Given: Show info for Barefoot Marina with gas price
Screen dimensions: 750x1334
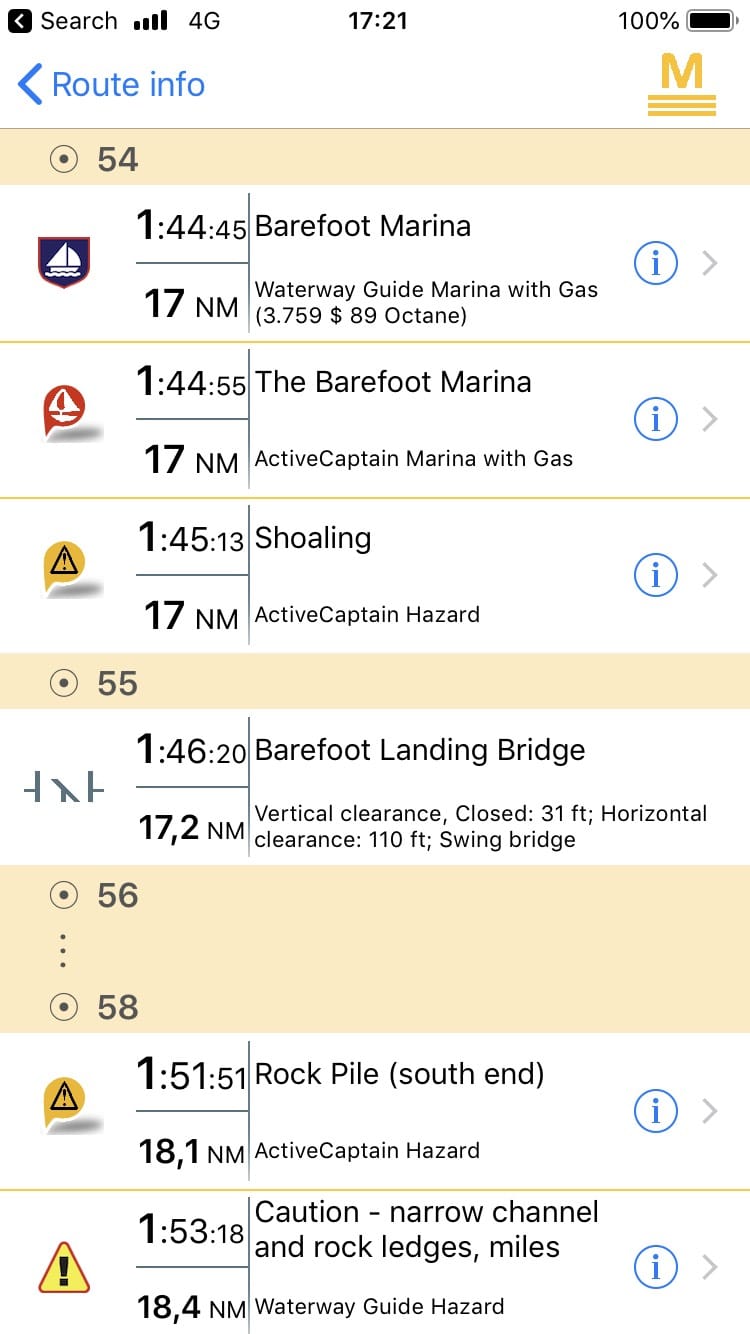Looking at the screenshot, I should pyautogui.click(x=656, y=263).
